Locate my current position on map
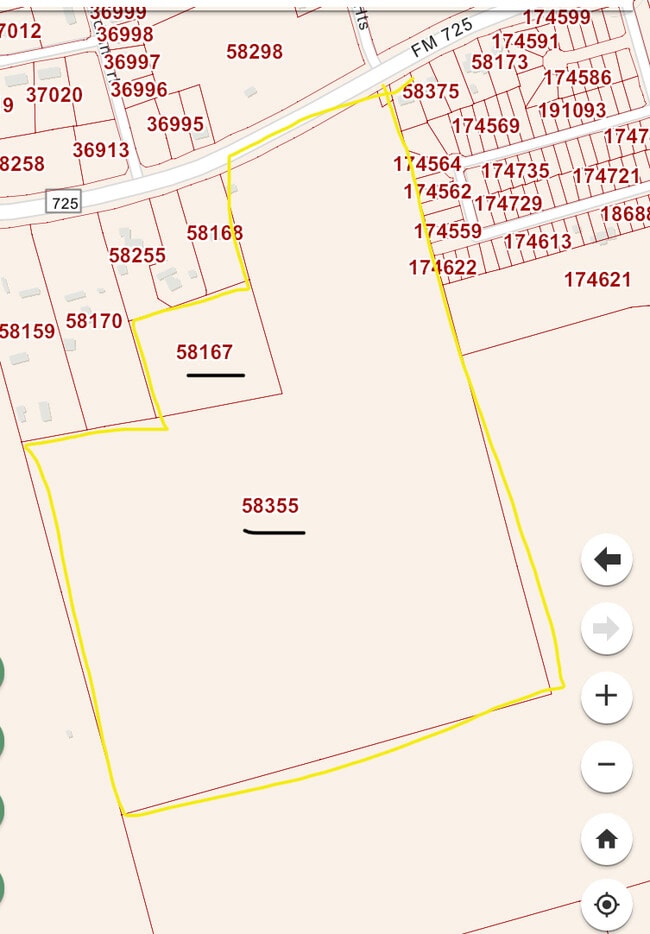Screen dimensions: 650x934 point(606,905)
